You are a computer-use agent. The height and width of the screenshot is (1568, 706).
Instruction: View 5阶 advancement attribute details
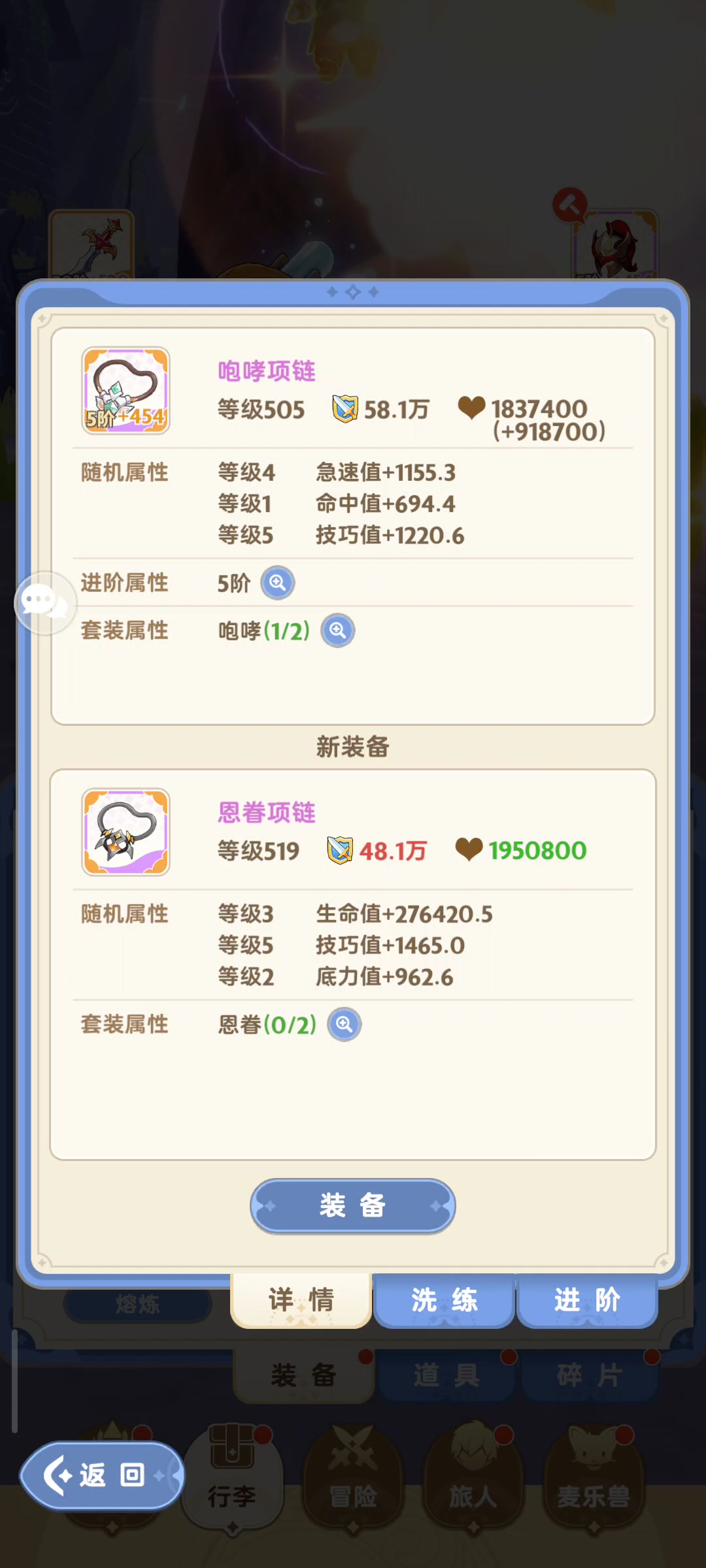point(278,583)
